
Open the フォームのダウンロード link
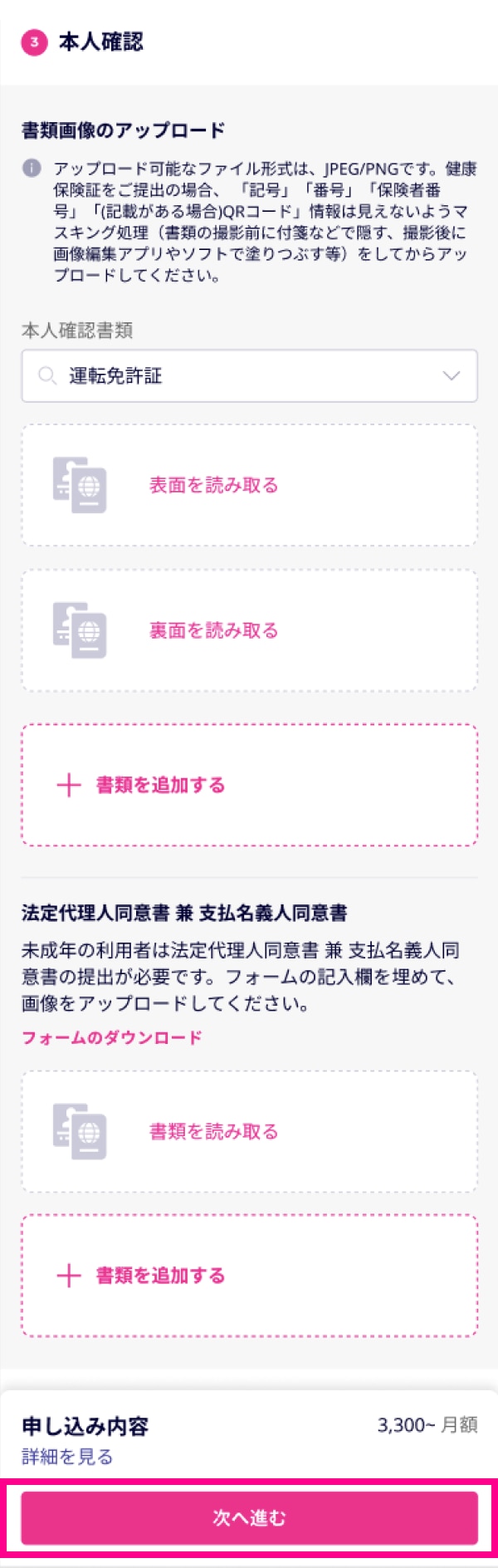pyautogui.click(x=112, y=1037)
